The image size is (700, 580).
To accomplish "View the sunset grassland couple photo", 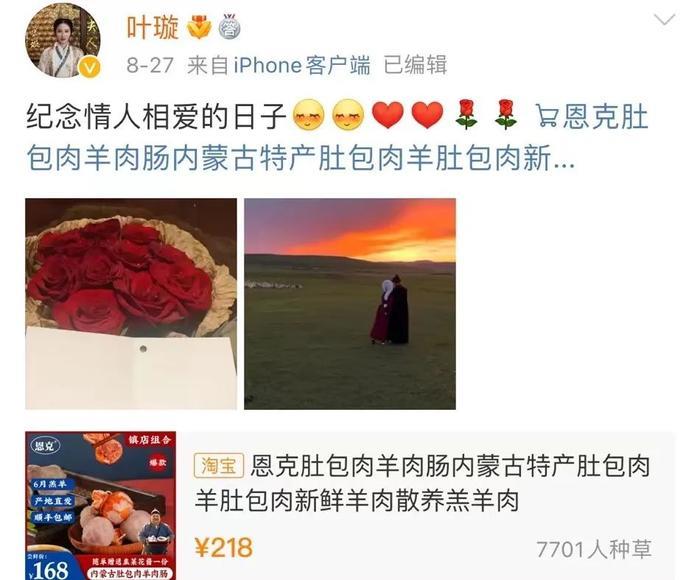I will tap(350, 303).
